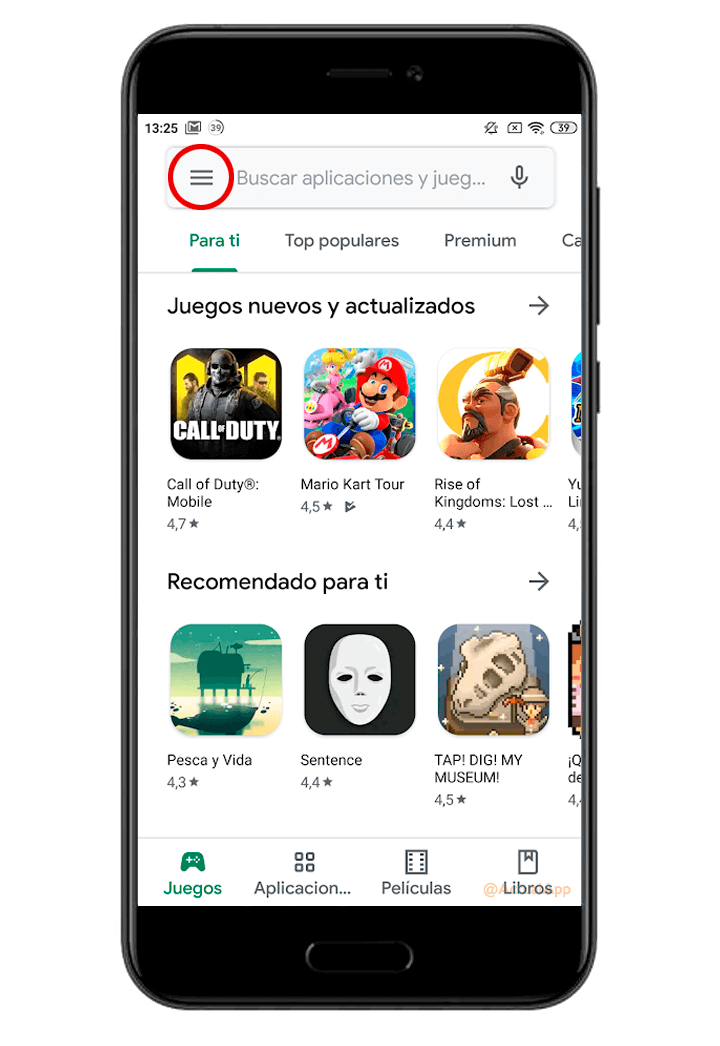The width and height of the screenshot is (720, 1046).
Task: Open Rise of Kingdoms game
Action: pos(493,404)
